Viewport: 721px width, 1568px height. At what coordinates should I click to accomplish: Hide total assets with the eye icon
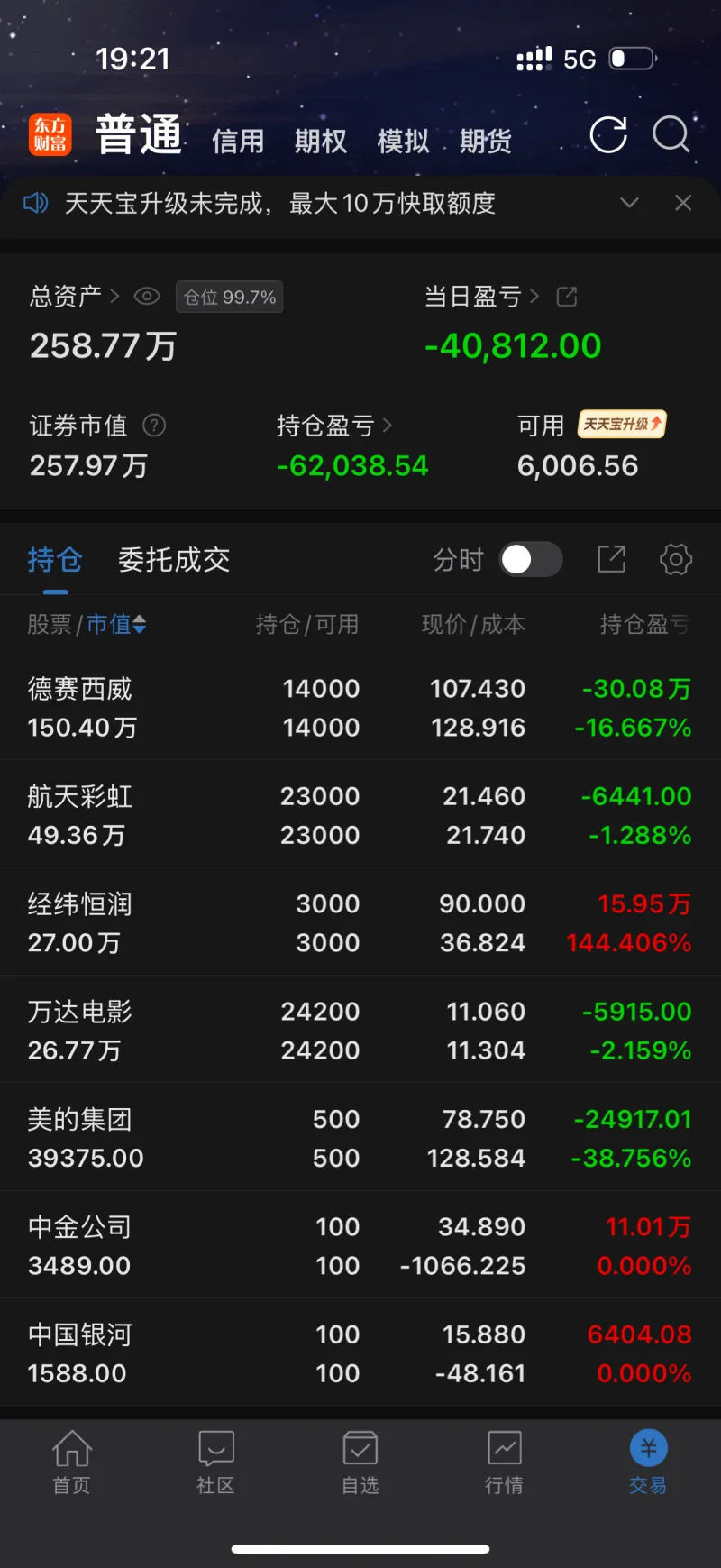[x=147, y=297]
